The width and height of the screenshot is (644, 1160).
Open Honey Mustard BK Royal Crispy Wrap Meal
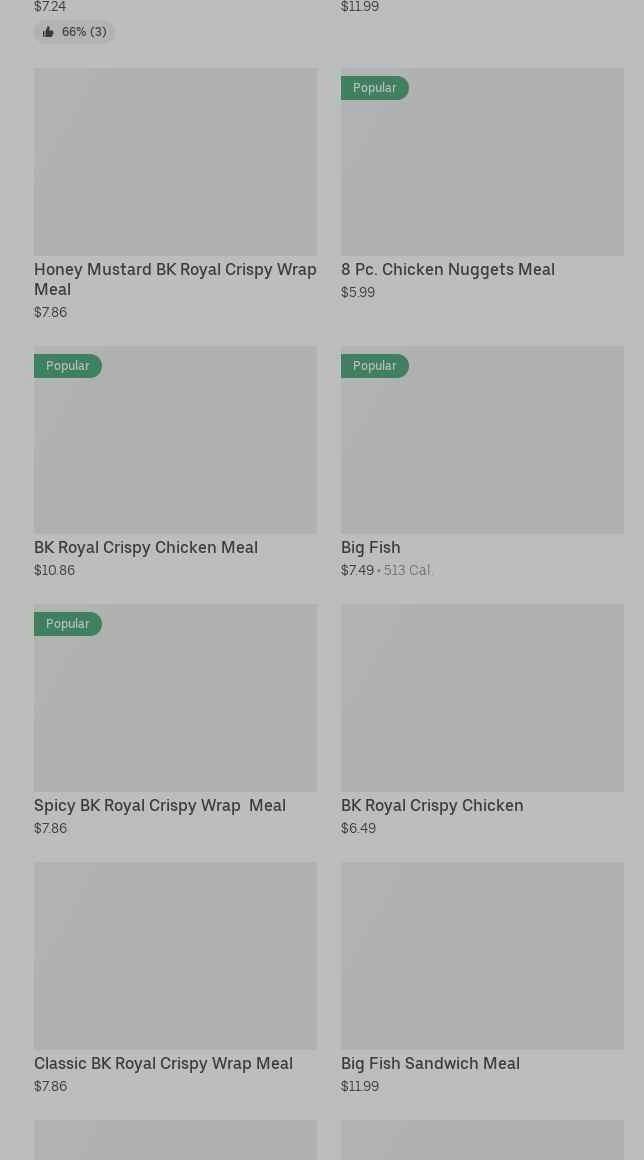click(x=175, y=162)
